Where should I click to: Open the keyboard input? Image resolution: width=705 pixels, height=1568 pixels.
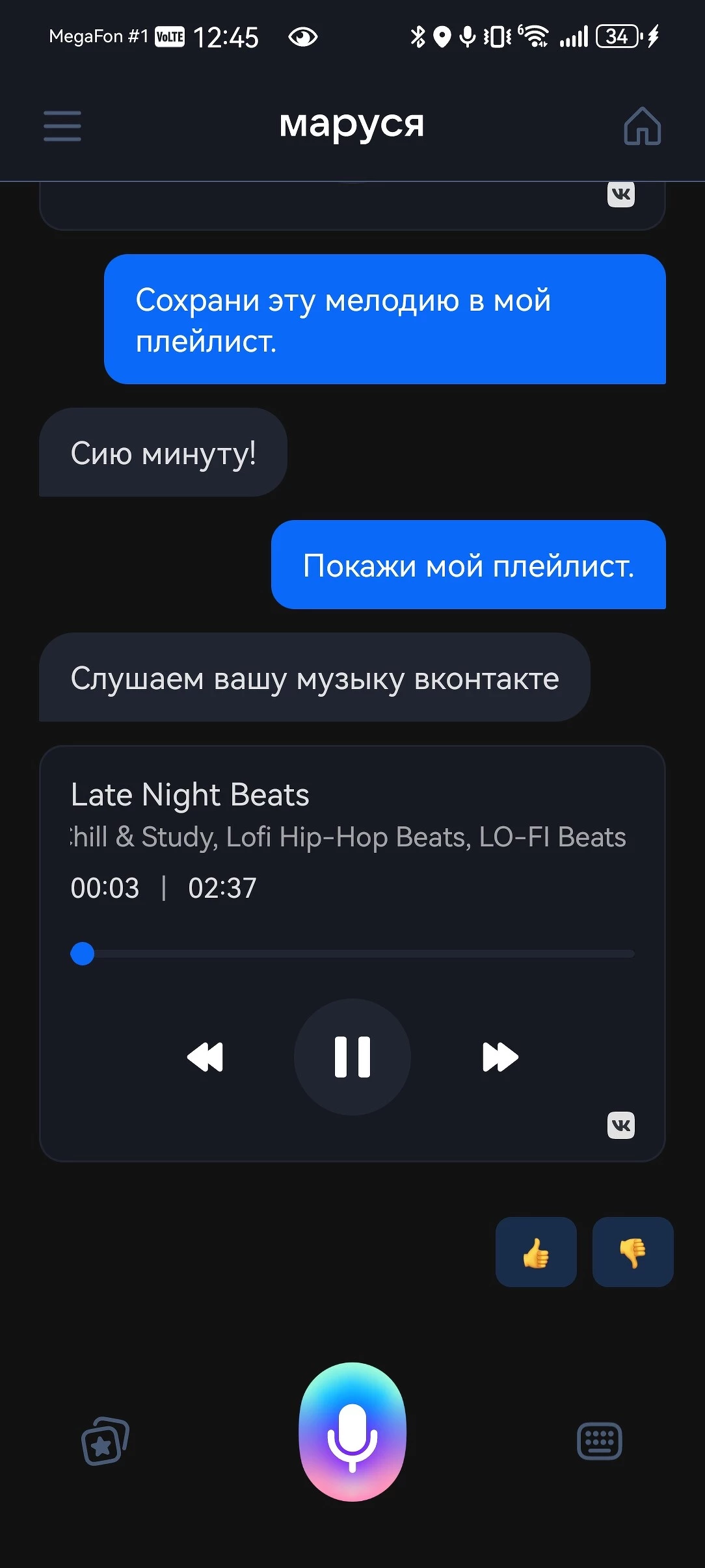pyautogui.click(x=599, y=1441)
